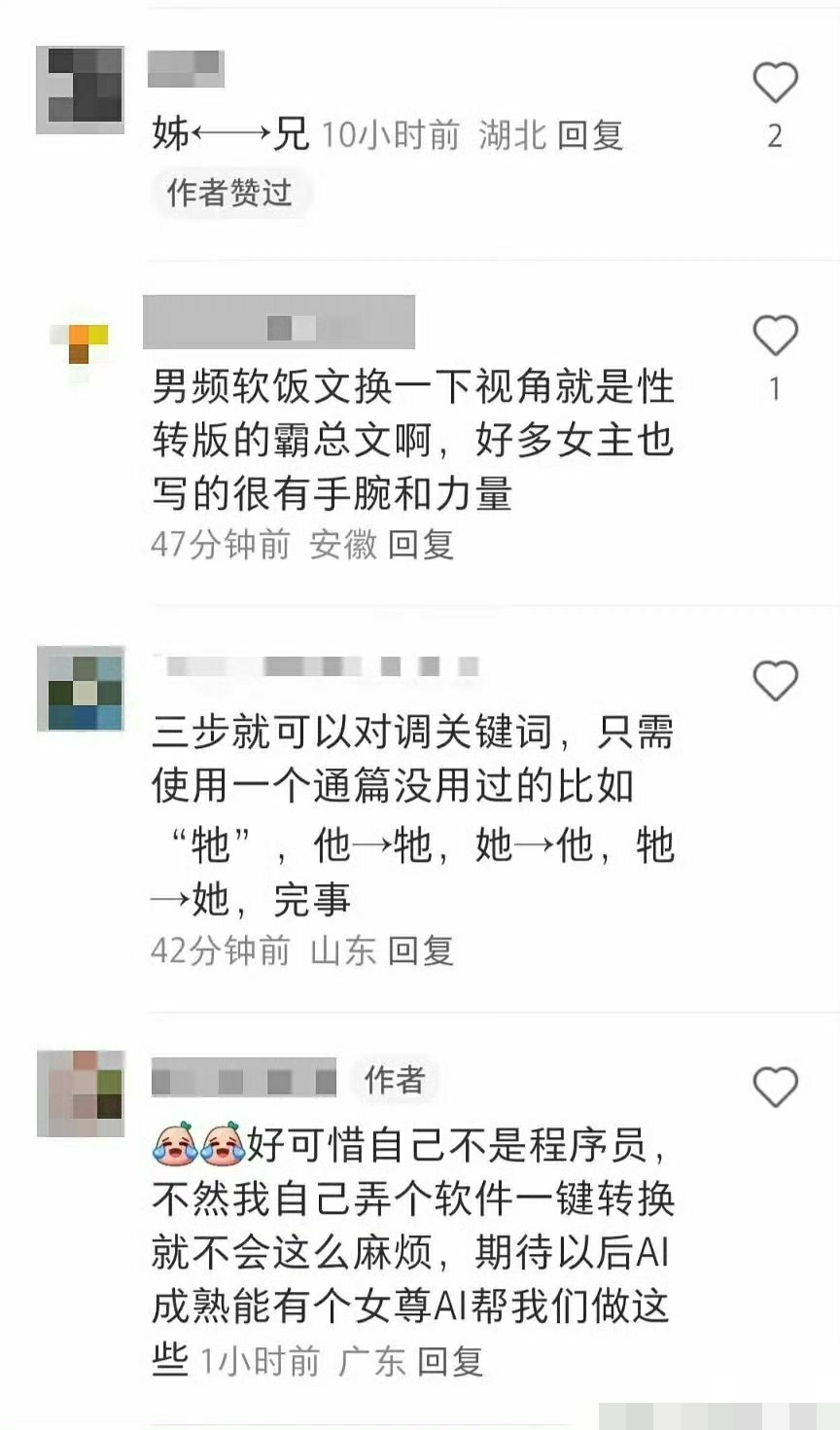The image size is (840, 1430).
Task: Like the author's comment about 程序员
Action: click(x=775, y=1087)
